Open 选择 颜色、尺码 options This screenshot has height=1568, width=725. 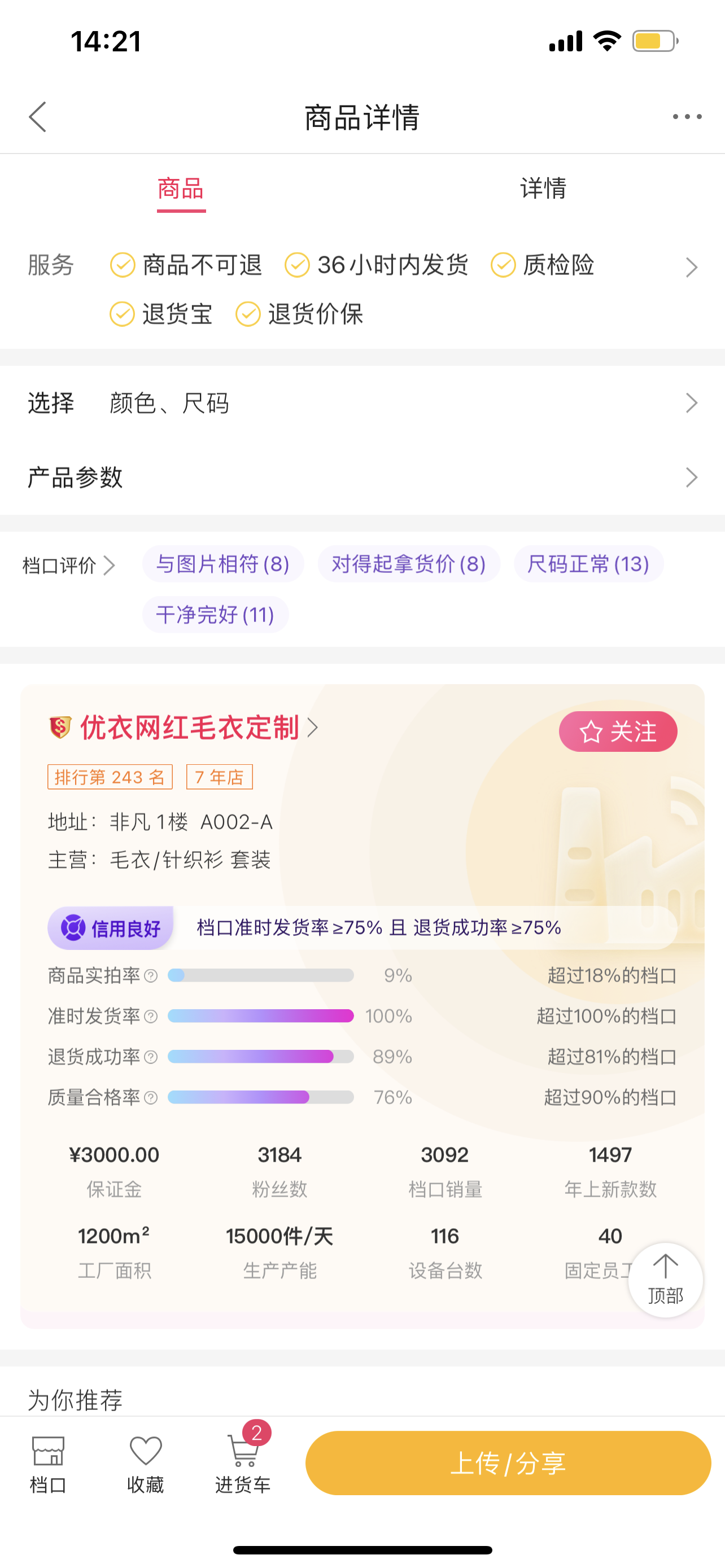click(x=362, y=403)
